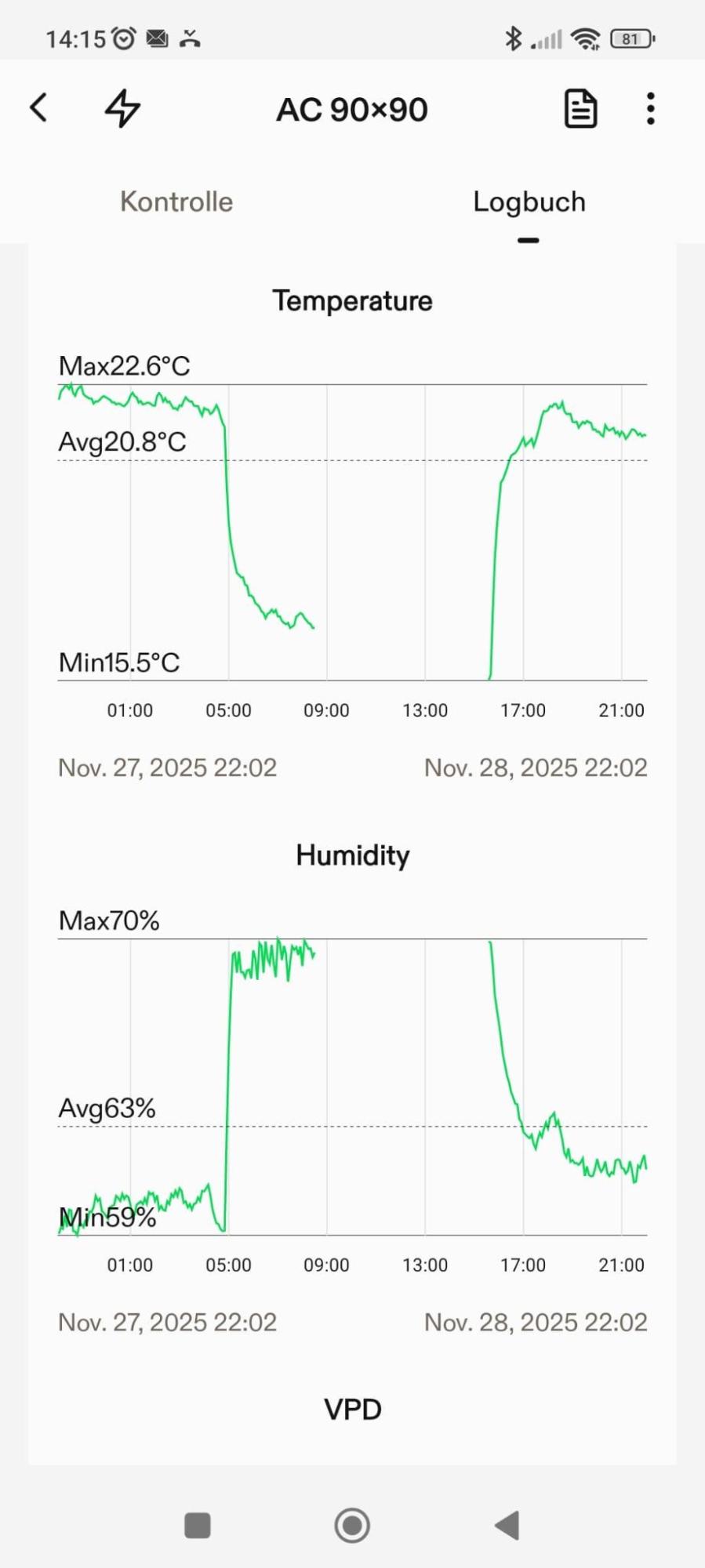Viewport: 705px width, 1568px height.
Task: Tap the lightning bolt icon
Action: [123, 108]
